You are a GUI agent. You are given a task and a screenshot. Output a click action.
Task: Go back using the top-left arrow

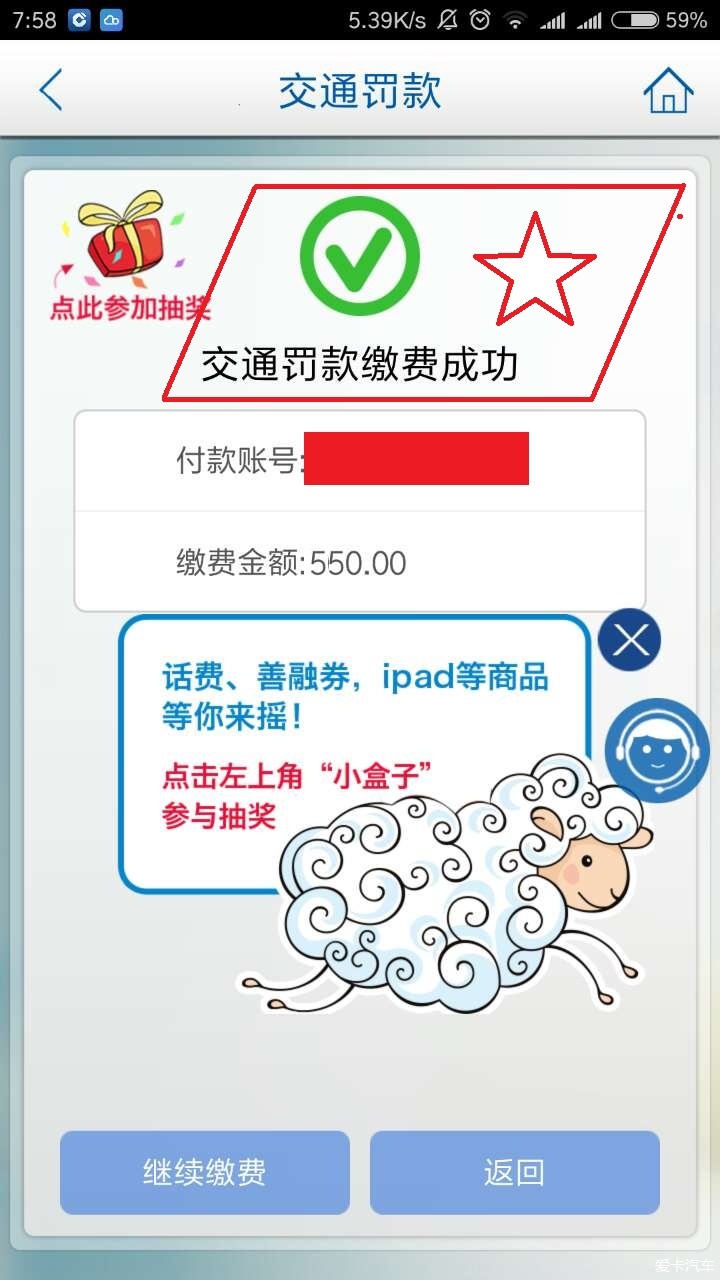(51, 90)
